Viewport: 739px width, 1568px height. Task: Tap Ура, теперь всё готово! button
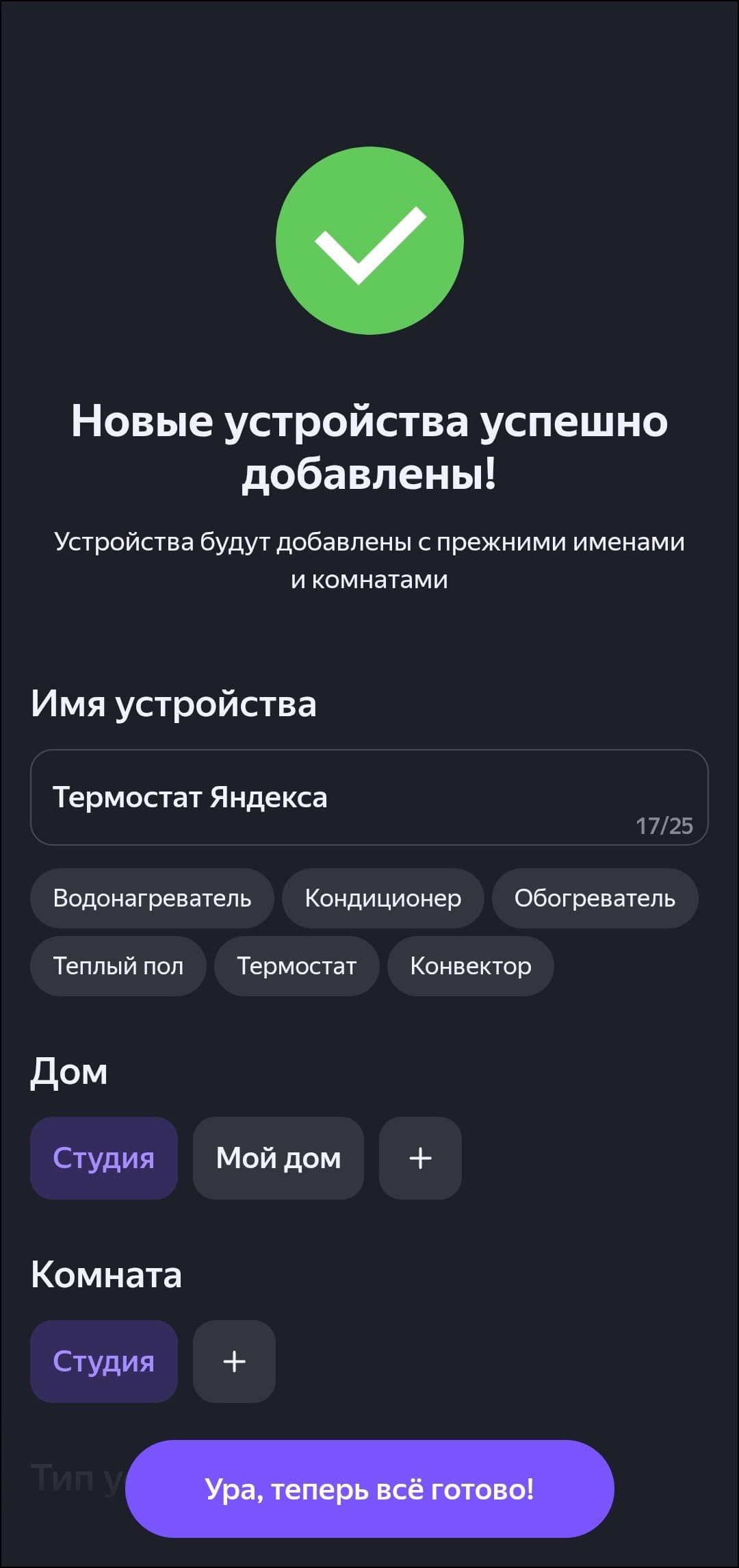[369, 1489]
